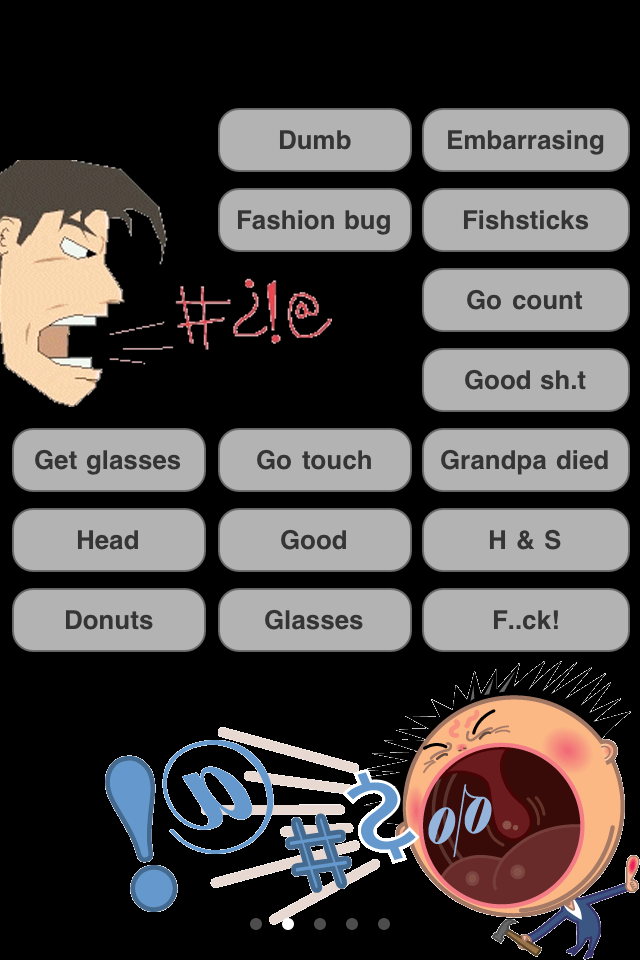The image size is (640, 960).
Task: Play the Good sound
Action: tap(314, 540)
